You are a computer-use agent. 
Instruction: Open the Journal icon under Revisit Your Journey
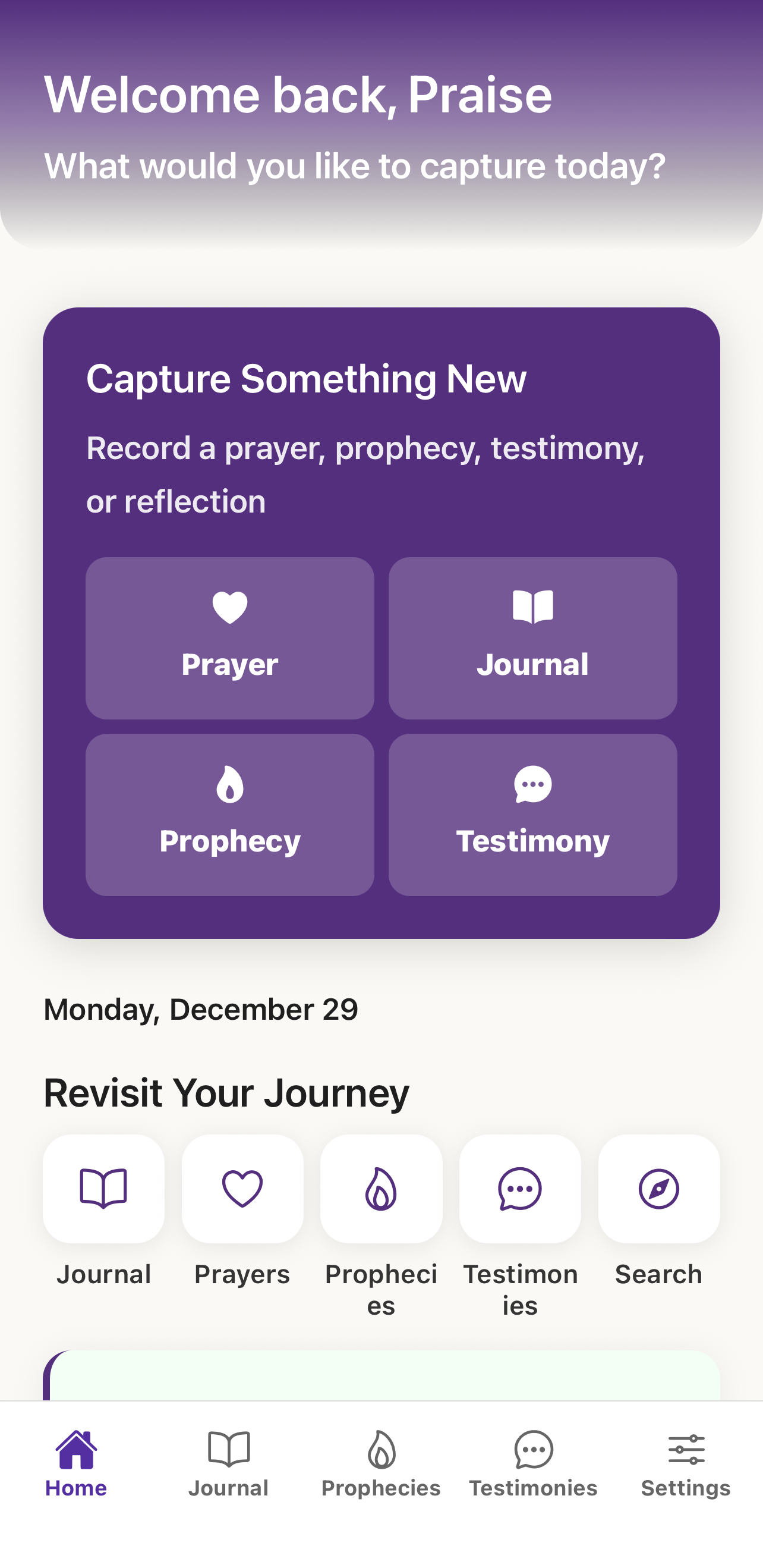click(x=103, y=1187)
